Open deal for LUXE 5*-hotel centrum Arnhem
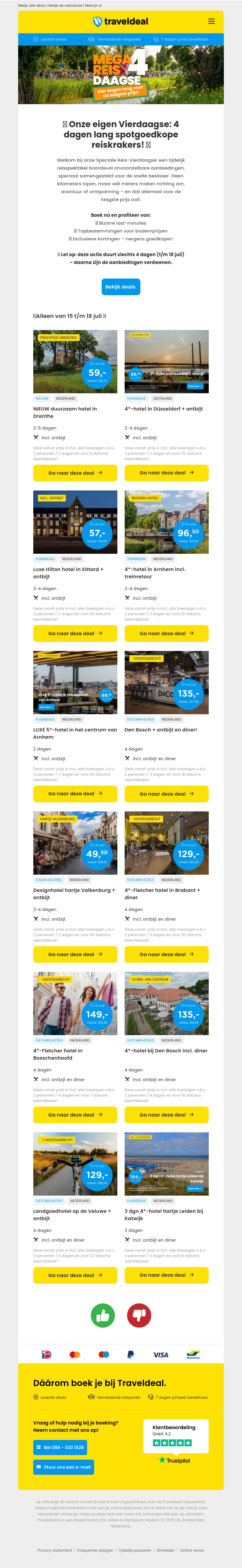This screenshot has height=1568, width=242. pos(75,794)
